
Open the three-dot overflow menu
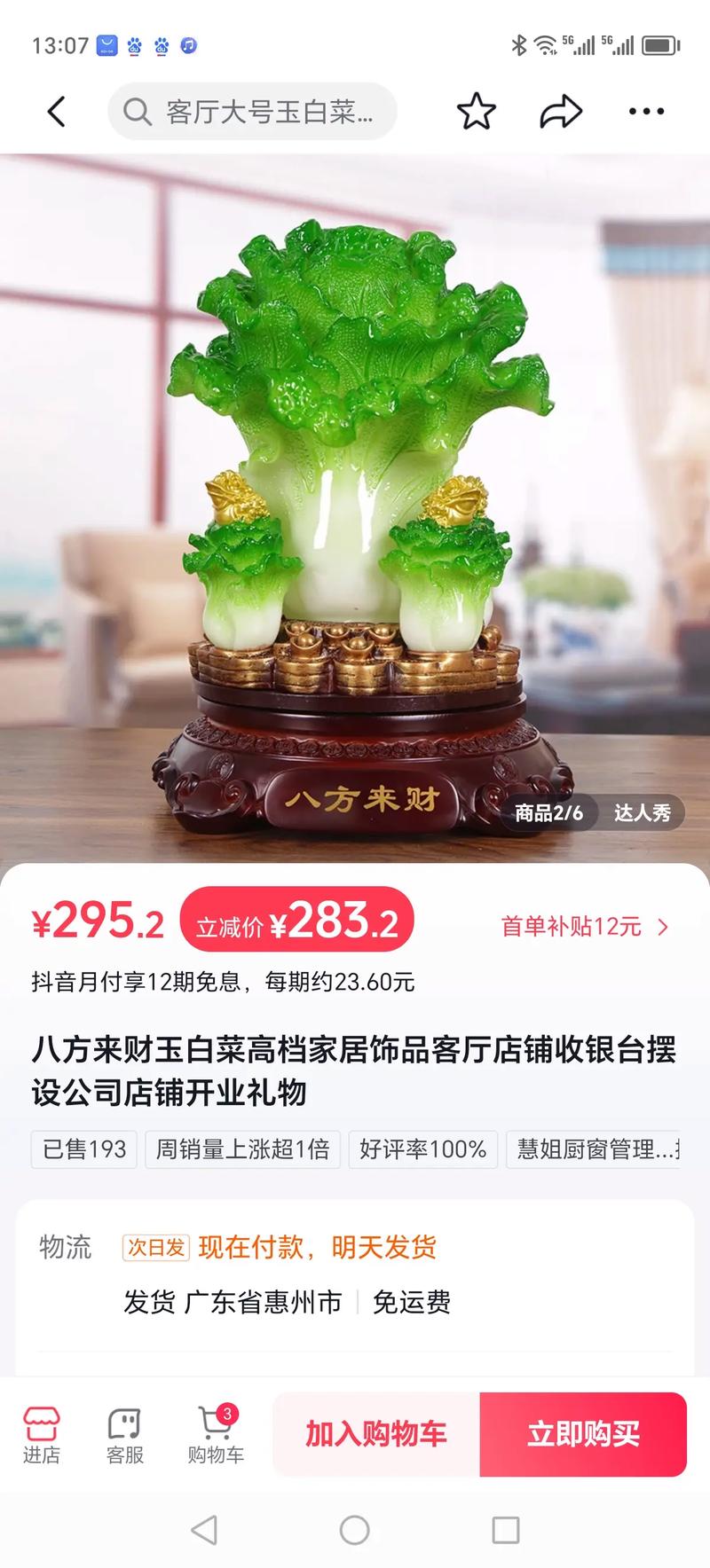(646, 112)
